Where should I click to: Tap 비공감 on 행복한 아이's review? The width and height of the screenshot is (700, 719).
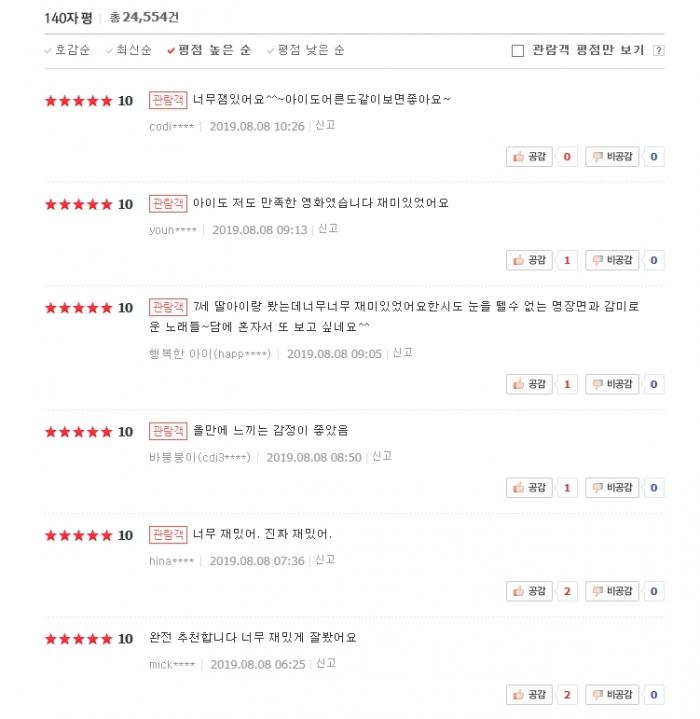click(x=612, y=384)
